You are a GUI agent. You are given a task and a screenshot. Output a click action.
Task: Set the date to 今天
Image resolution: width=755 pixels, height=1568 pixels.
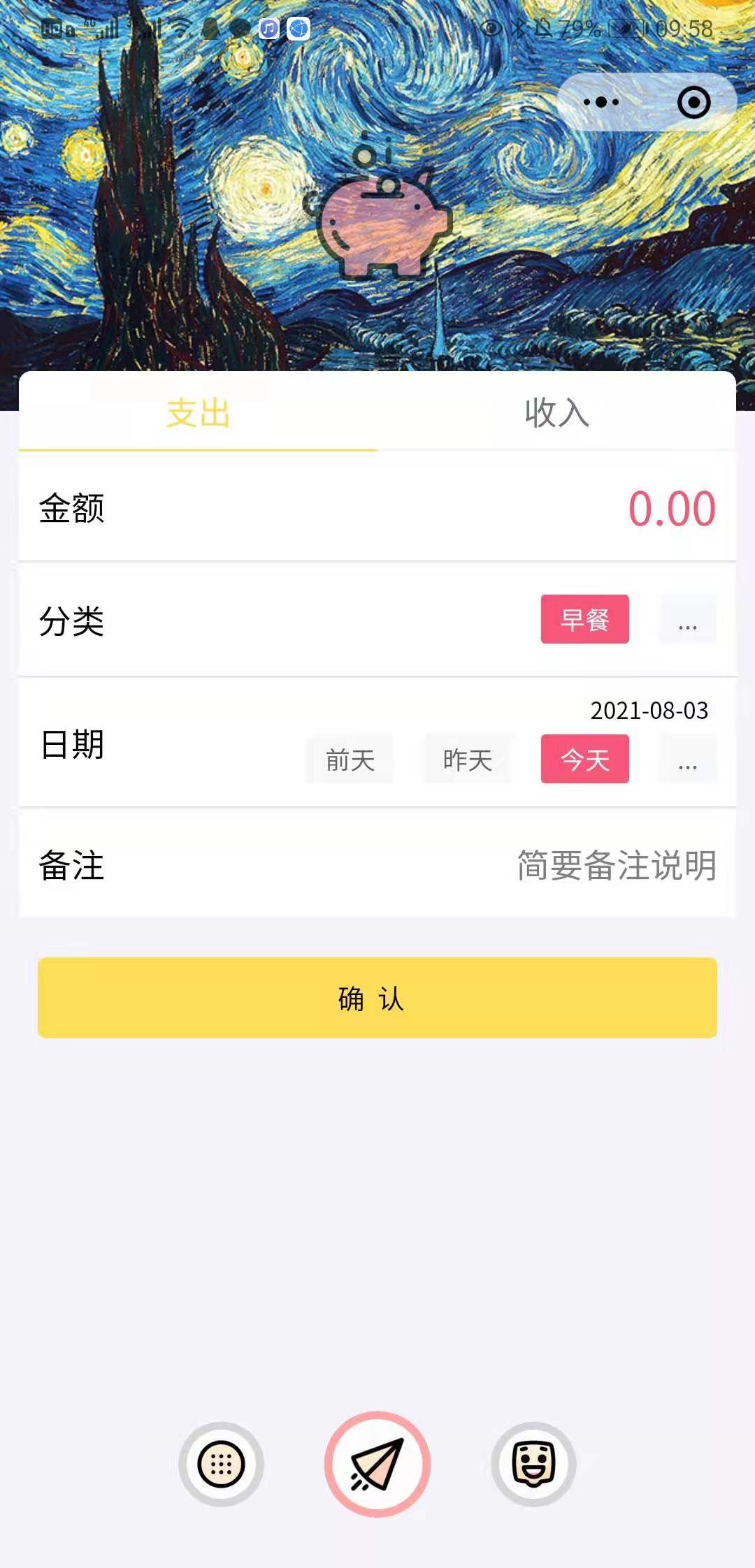[x=584, y=759]
